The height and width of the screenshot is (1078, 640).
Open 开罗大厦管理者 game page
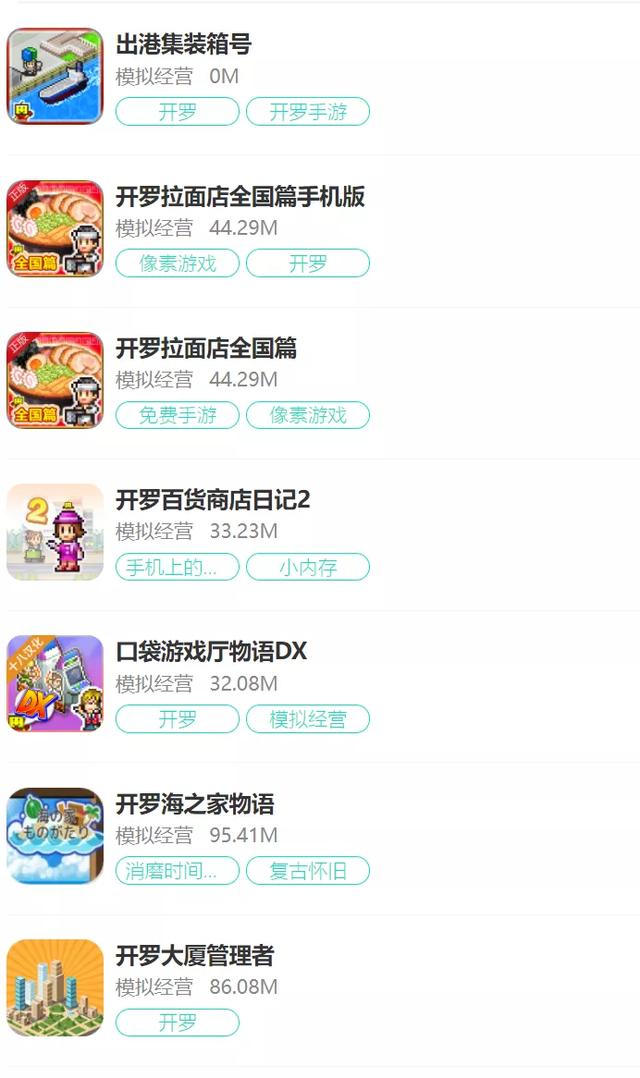coord(194,956)
